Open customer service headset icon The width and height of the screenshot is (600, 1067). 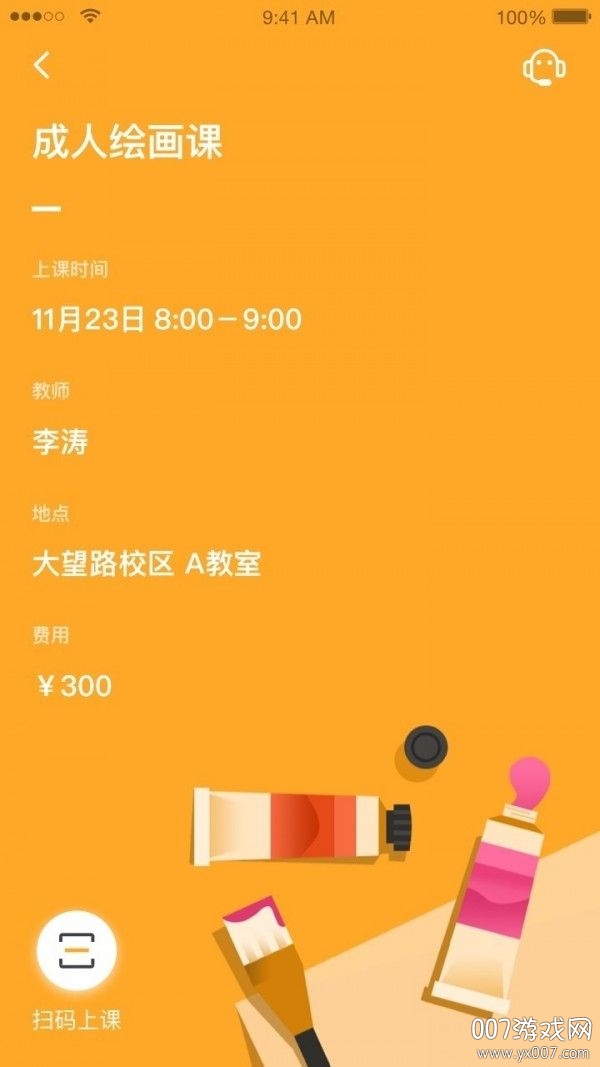click(x=543, y=68)
